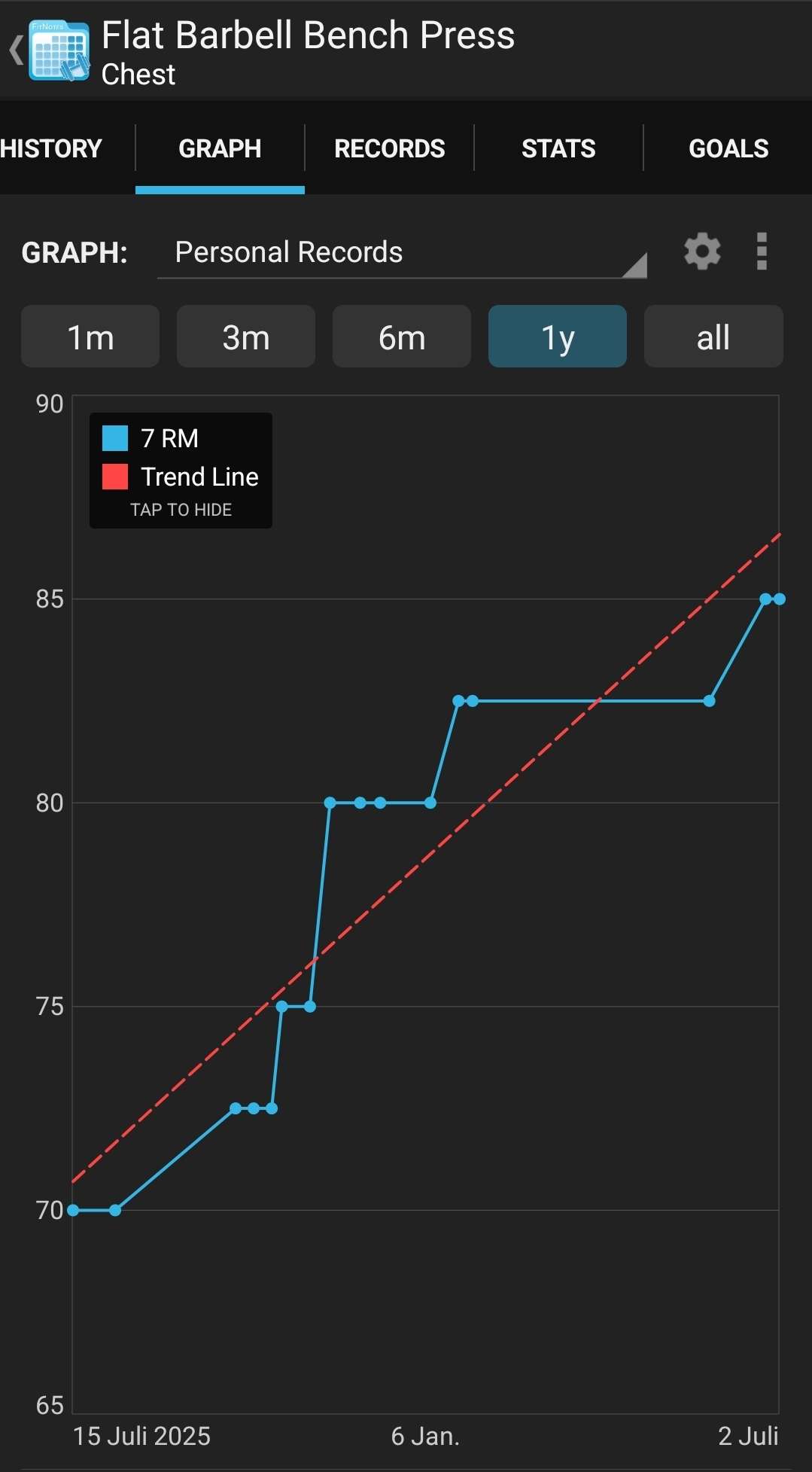Switch to the Stats tab
The image size is (812, 1472).
(x=558, y=148)
